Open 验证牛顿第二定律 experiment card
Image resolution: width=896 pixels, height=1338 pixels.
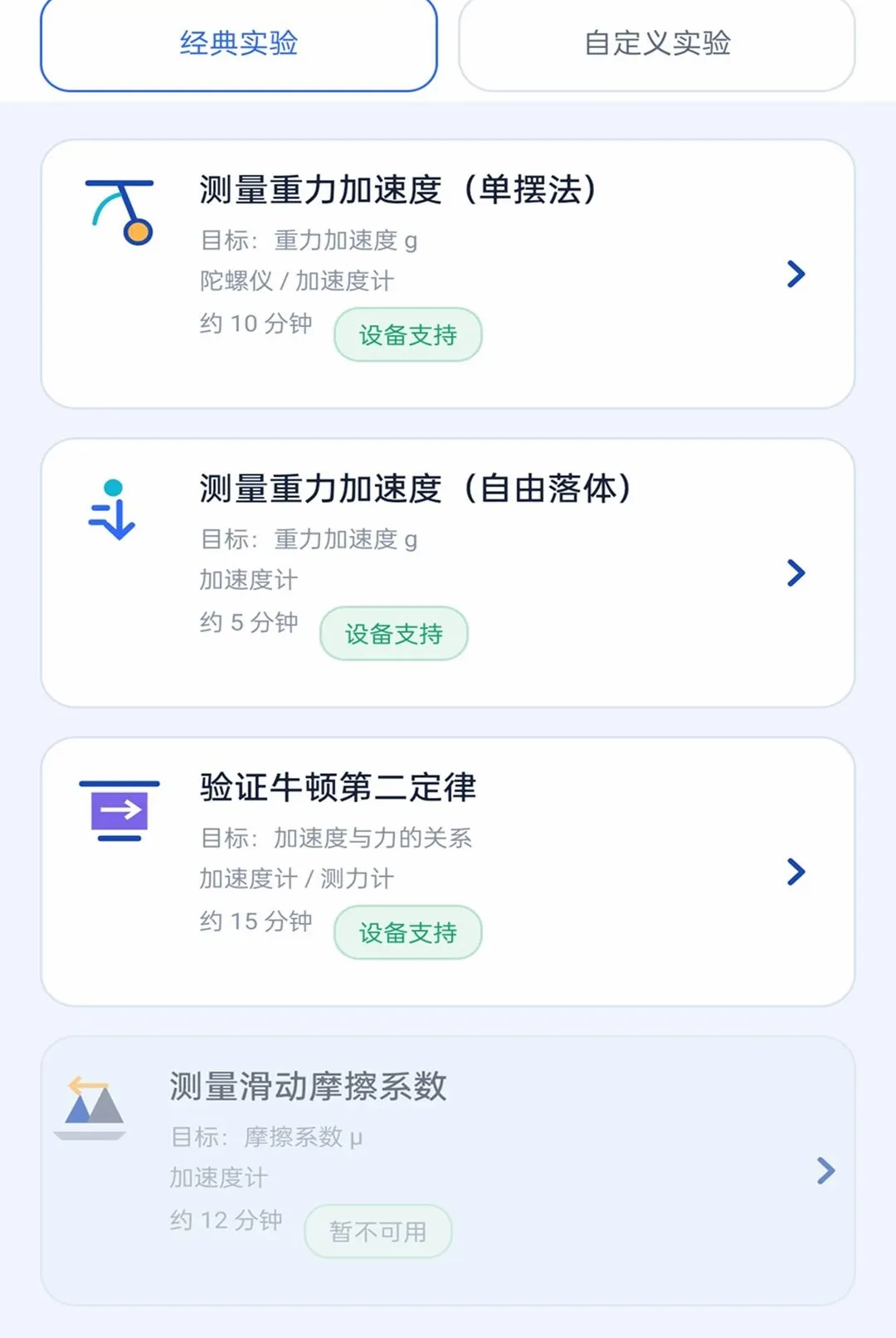[448, 872]
